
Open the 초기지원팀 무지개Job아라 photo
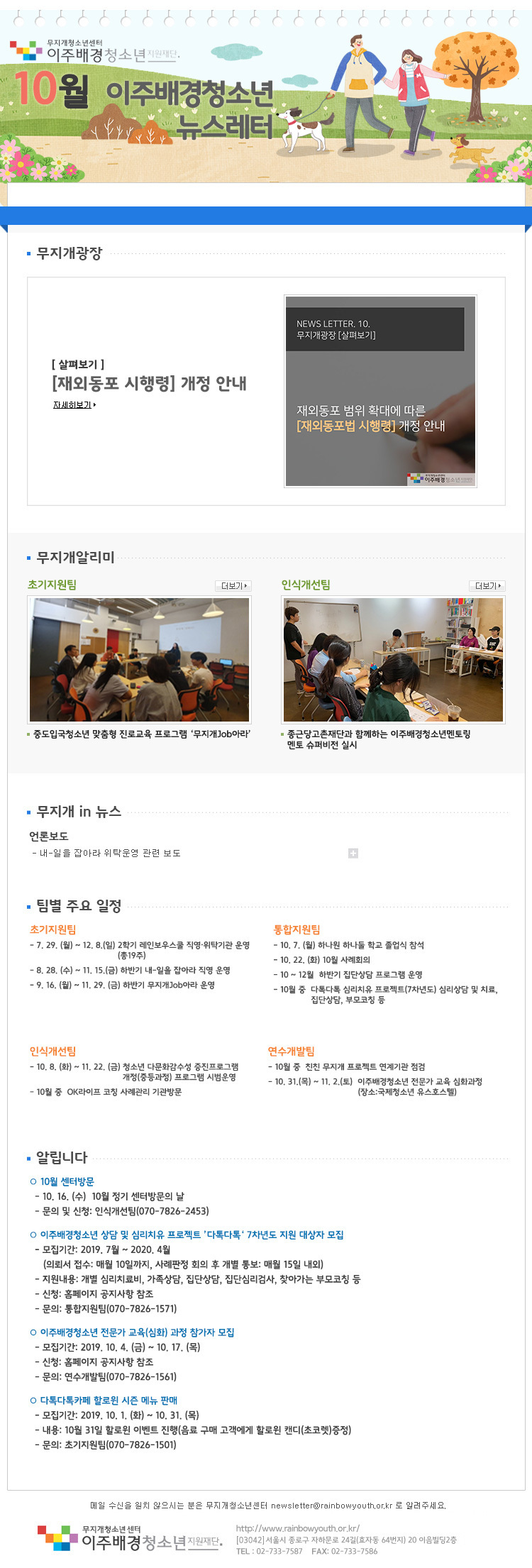coord(139,660)
